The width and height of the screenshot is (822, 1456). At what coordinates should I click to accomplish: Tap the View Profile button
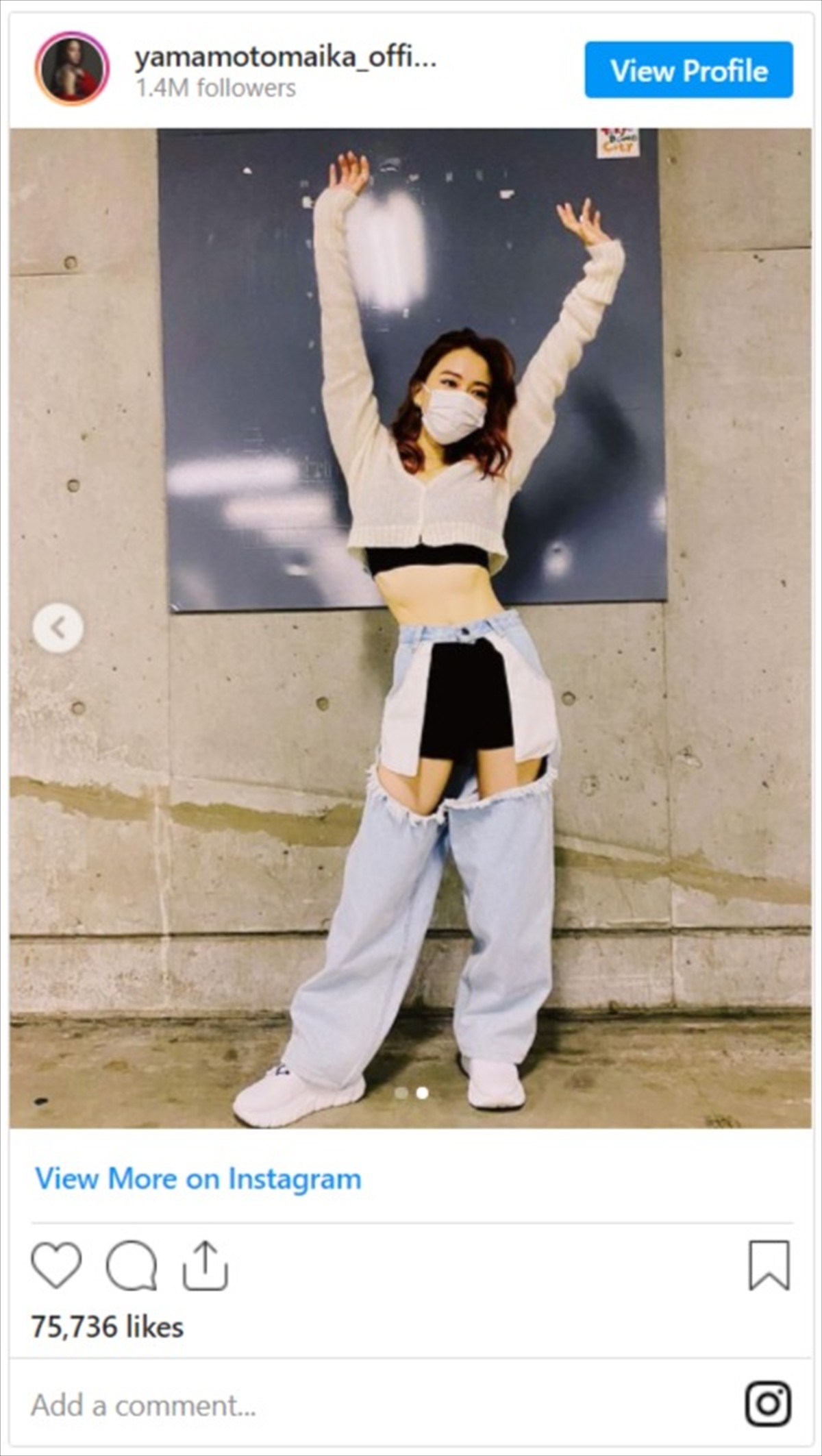click(688, 70)
